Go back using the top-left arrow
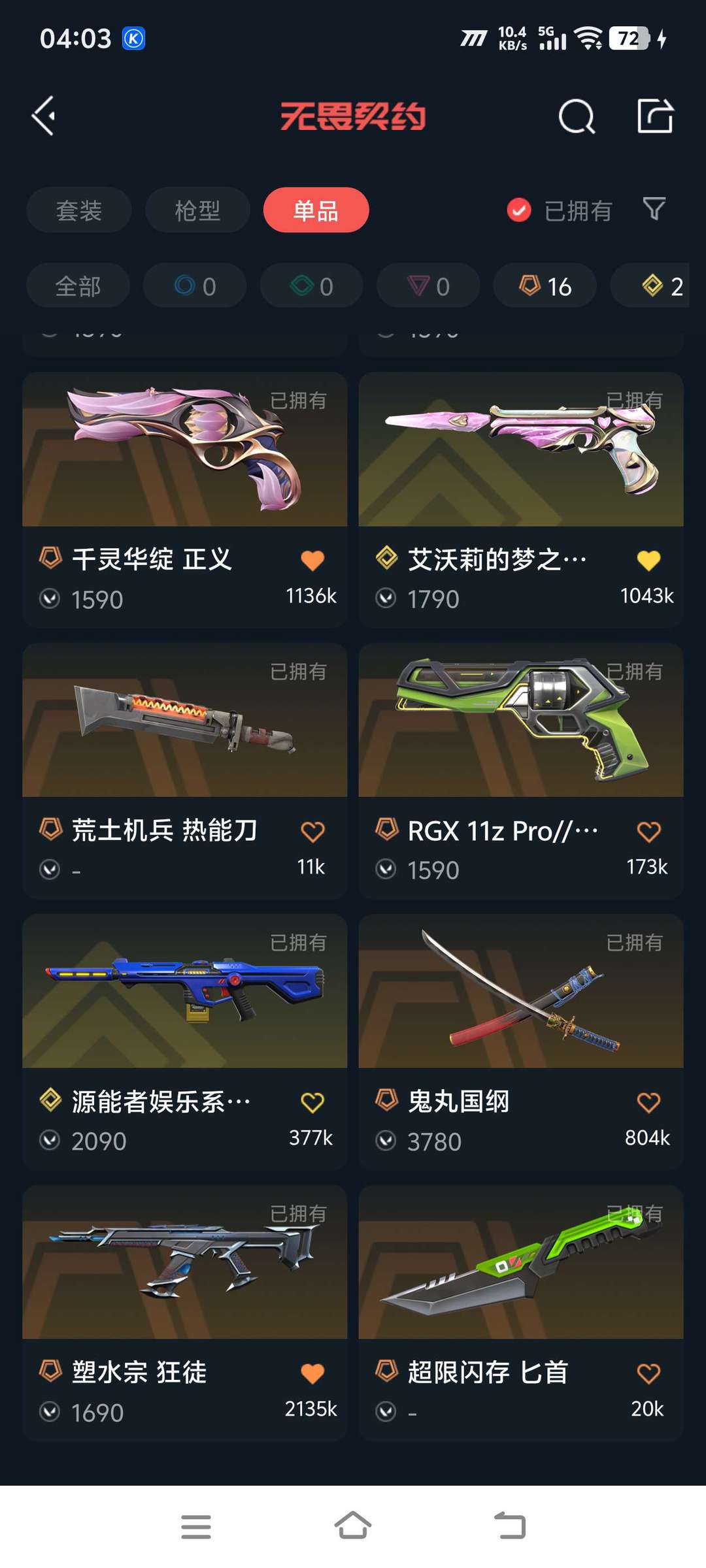The image size is (706, 1568). click(x=43, y=116)
